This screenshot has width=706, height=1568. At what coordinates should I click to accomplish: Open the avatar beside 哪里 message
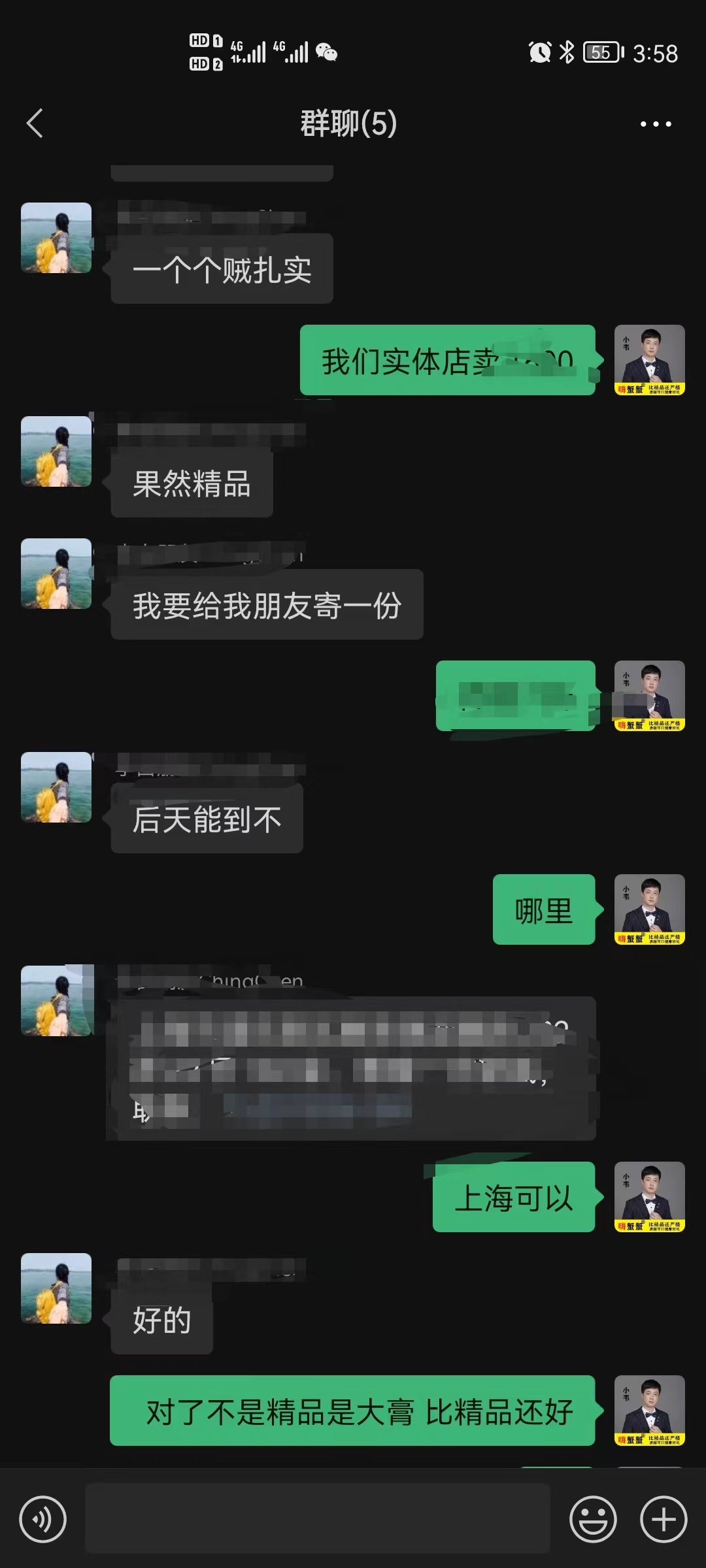(650, 909)
